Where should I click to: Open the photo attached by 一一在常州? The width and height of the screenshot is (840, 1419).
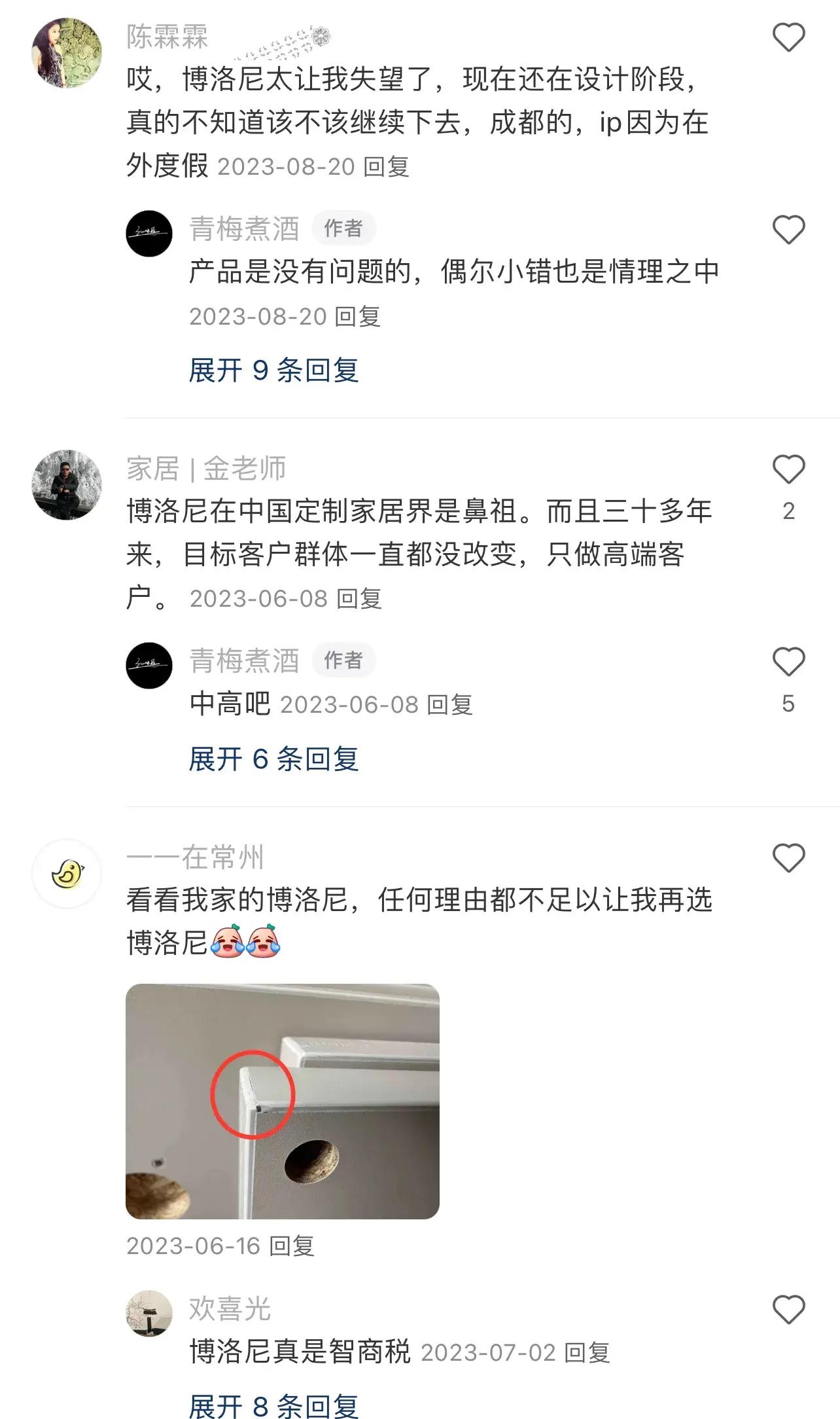coord(282,1101)
